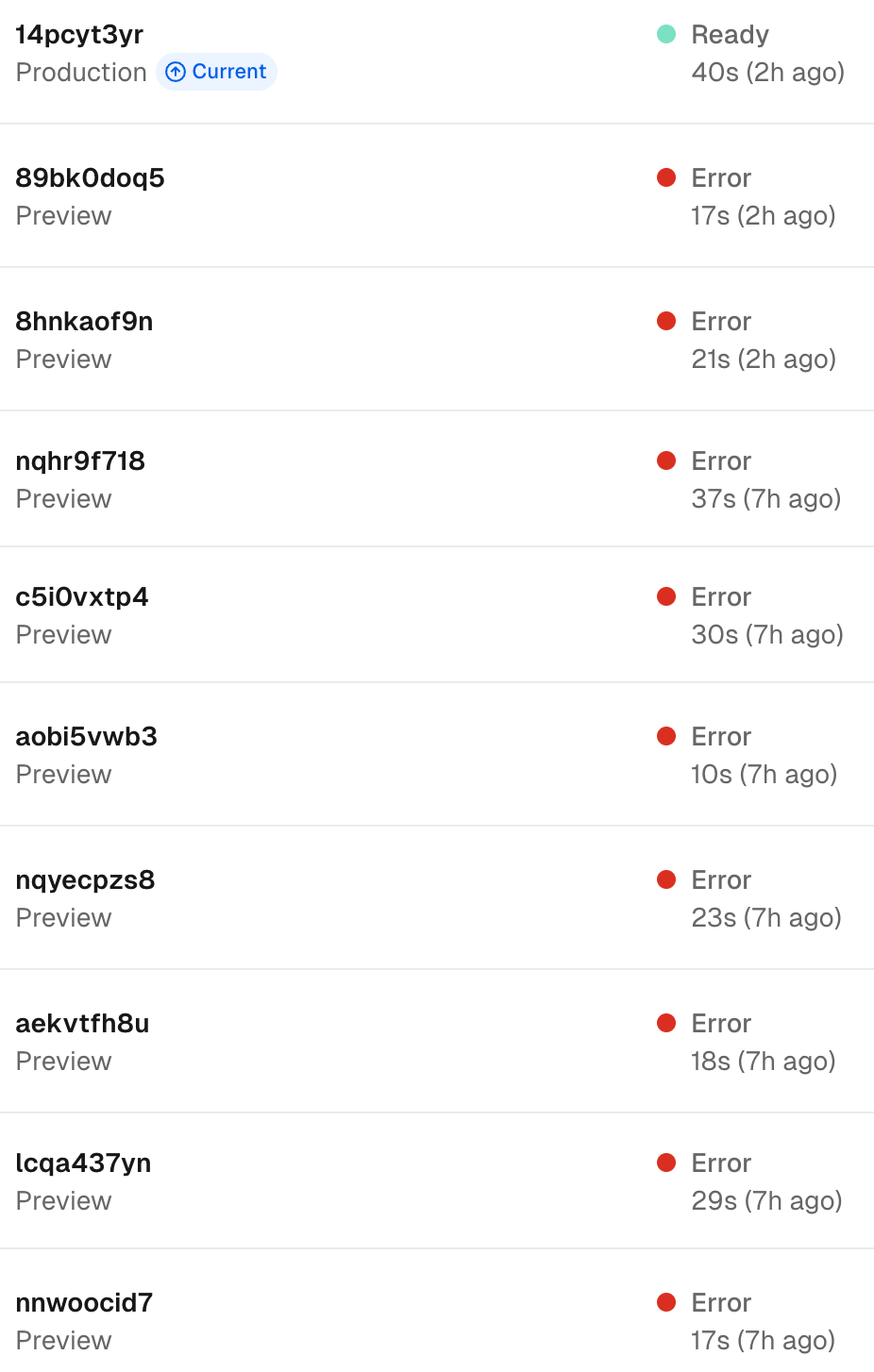Image resolution: width=874 pixels, height=1372 pixels.
Task: Open the 14pcyt3yr production deployment
Action: click(79, 35)
